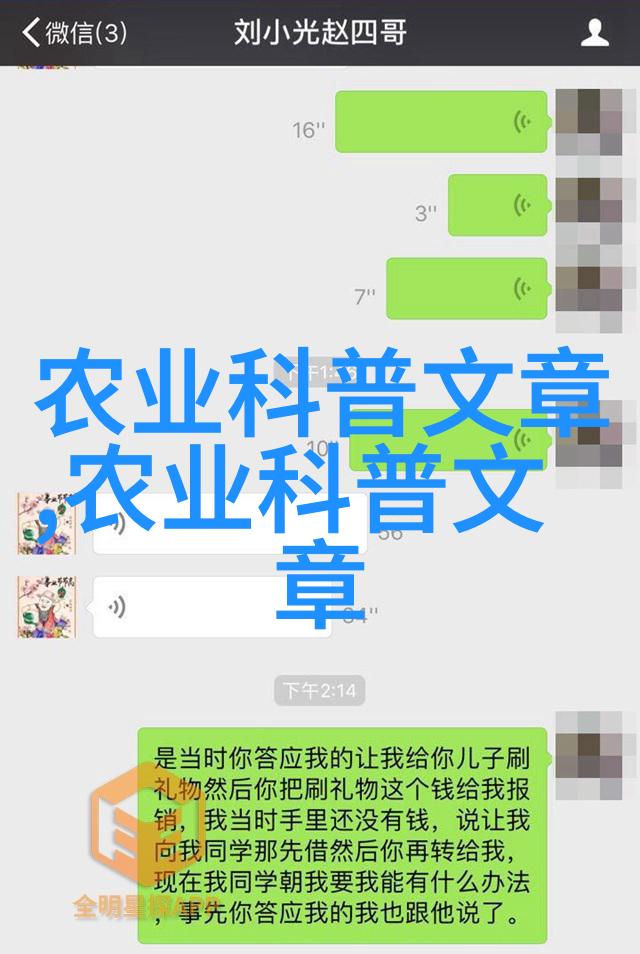Screen dimensions: 640x954
Task: Open chat info via the profile icon
Action: tap(595, 33)
